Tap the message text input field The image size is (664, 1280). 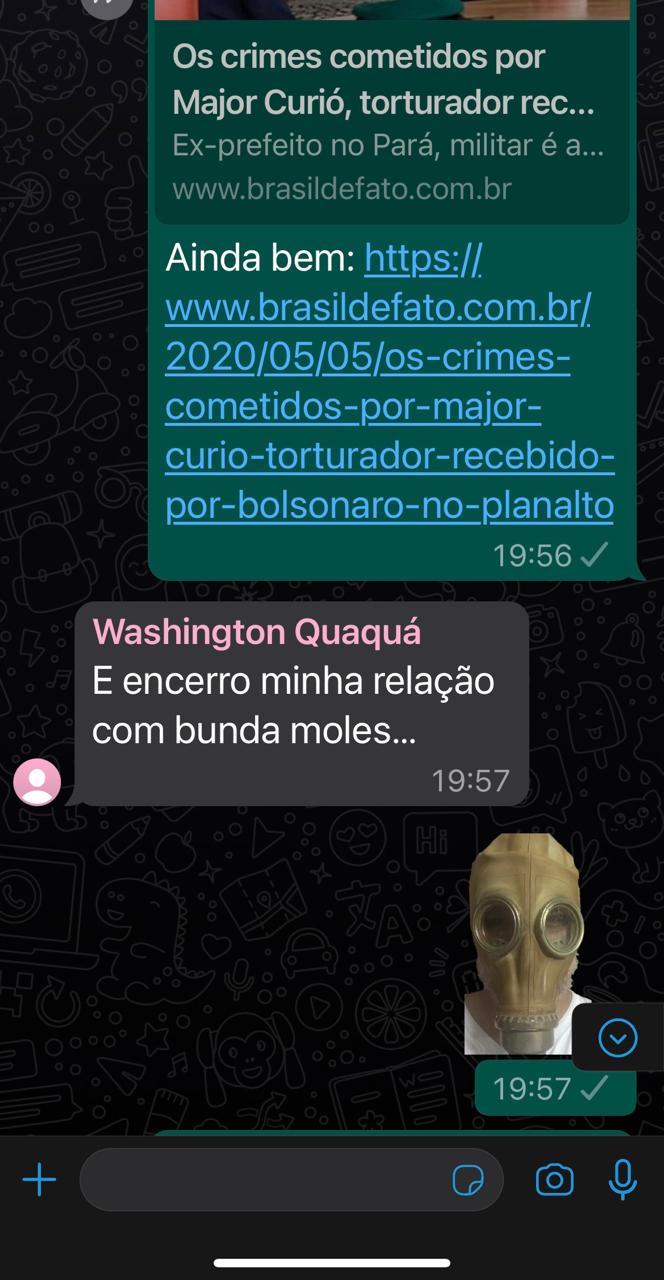tap(291, 1181)
